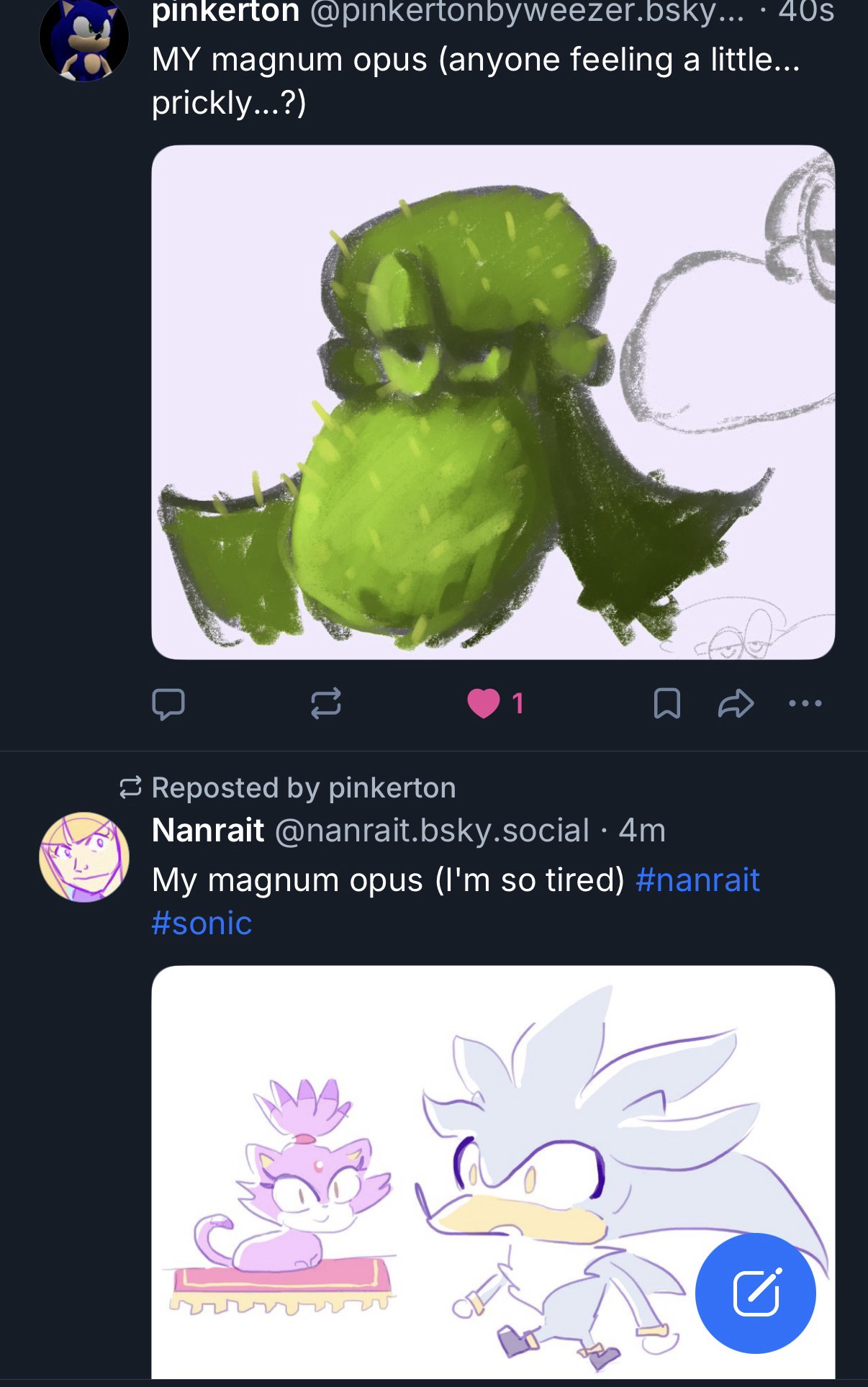Reply to pinkerton's cactus post
868x1387 pixels.
tap(168, 703)
